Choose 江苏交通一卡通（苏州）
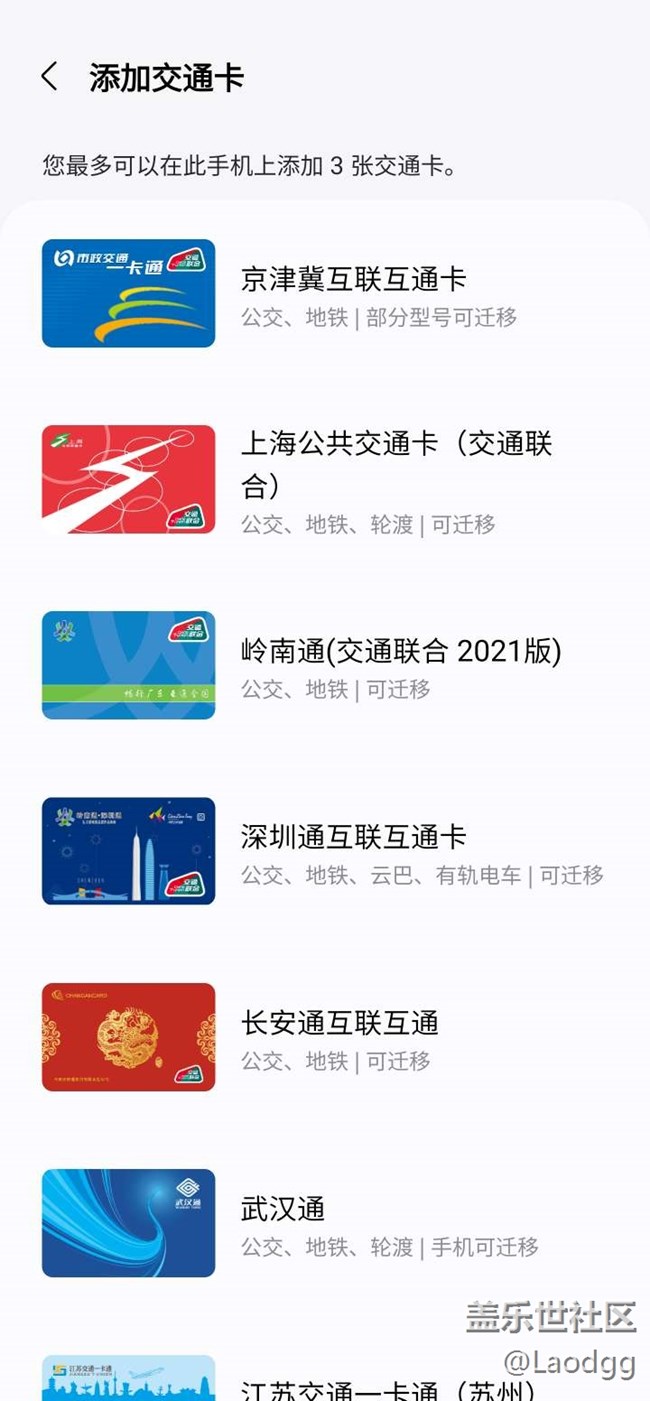650x1401 pixels. coord(388,1388)
